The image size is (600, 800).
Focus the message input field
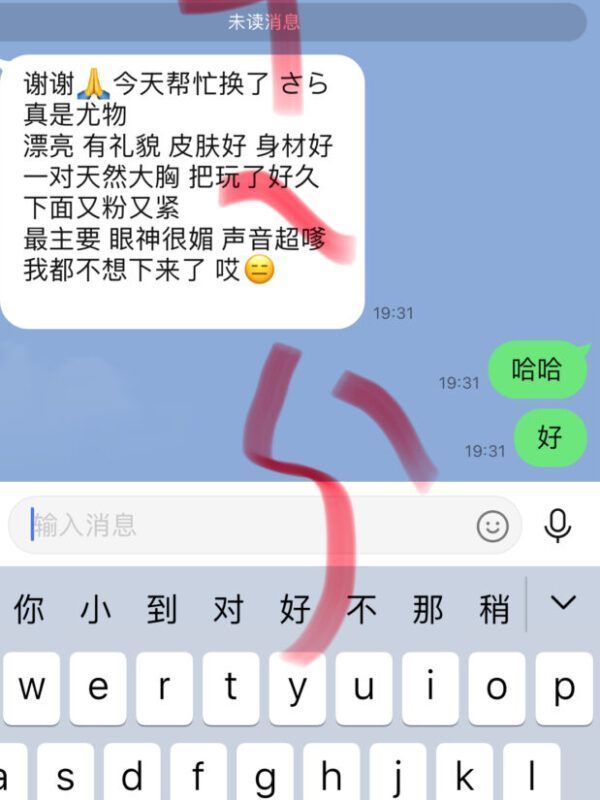(x=240, y=525)
